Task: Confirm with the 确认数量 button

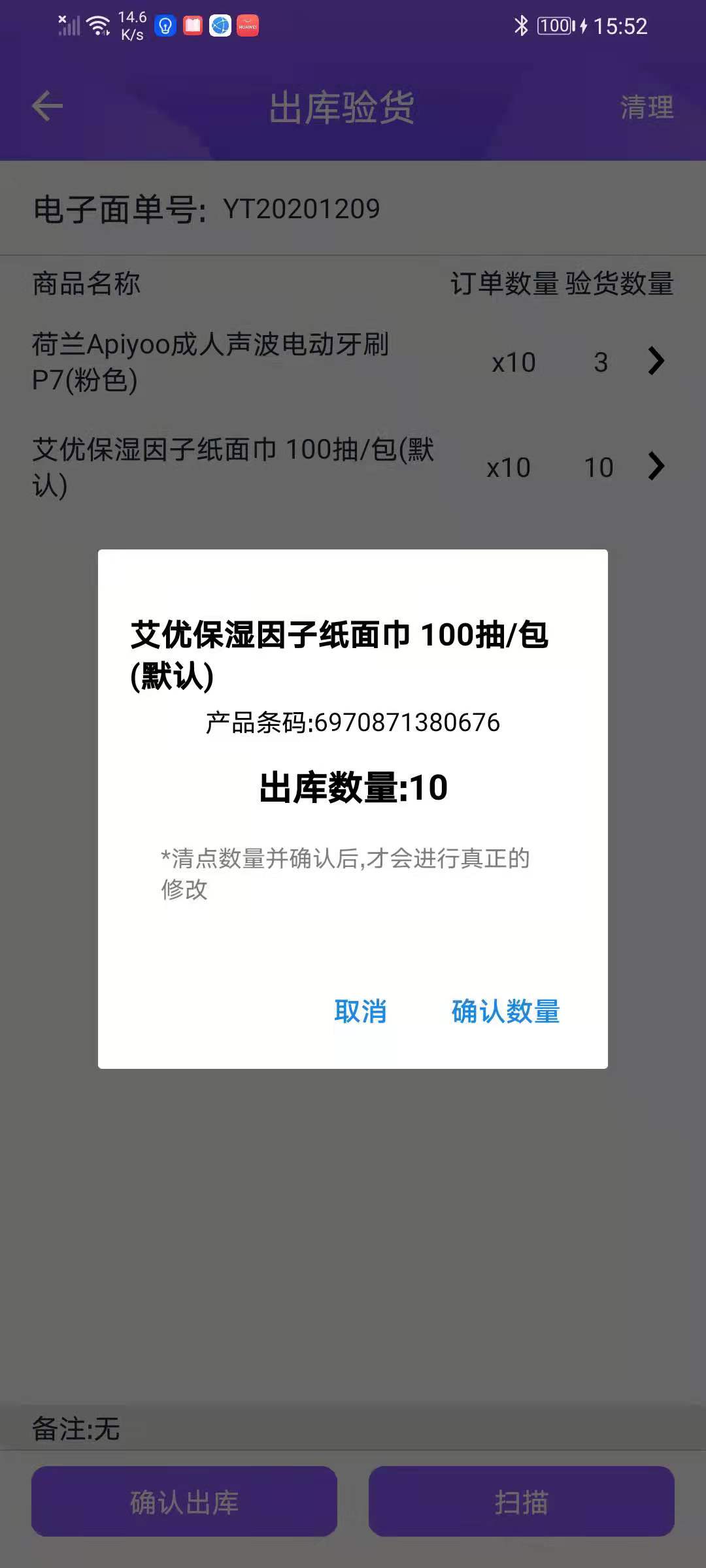Action: tap(505, 1011)
